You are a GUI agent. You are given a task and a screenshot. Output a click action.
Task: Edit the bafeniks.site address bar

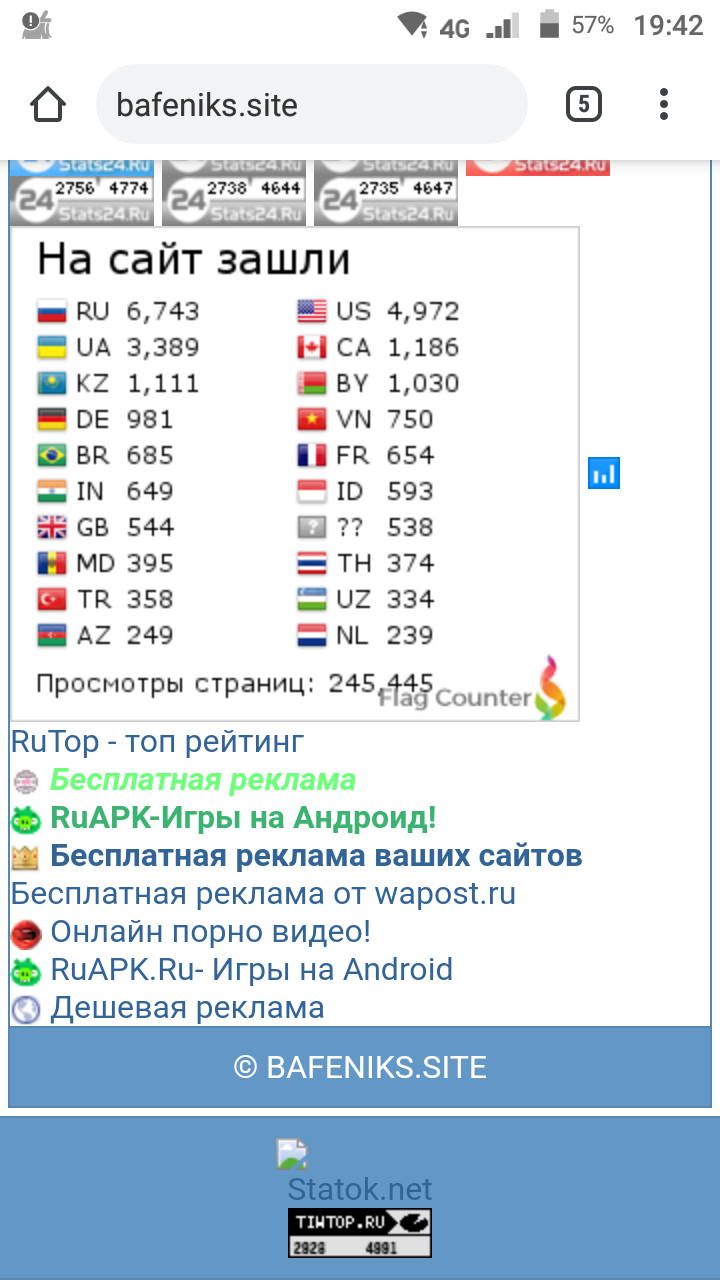(x=310, y=105)
